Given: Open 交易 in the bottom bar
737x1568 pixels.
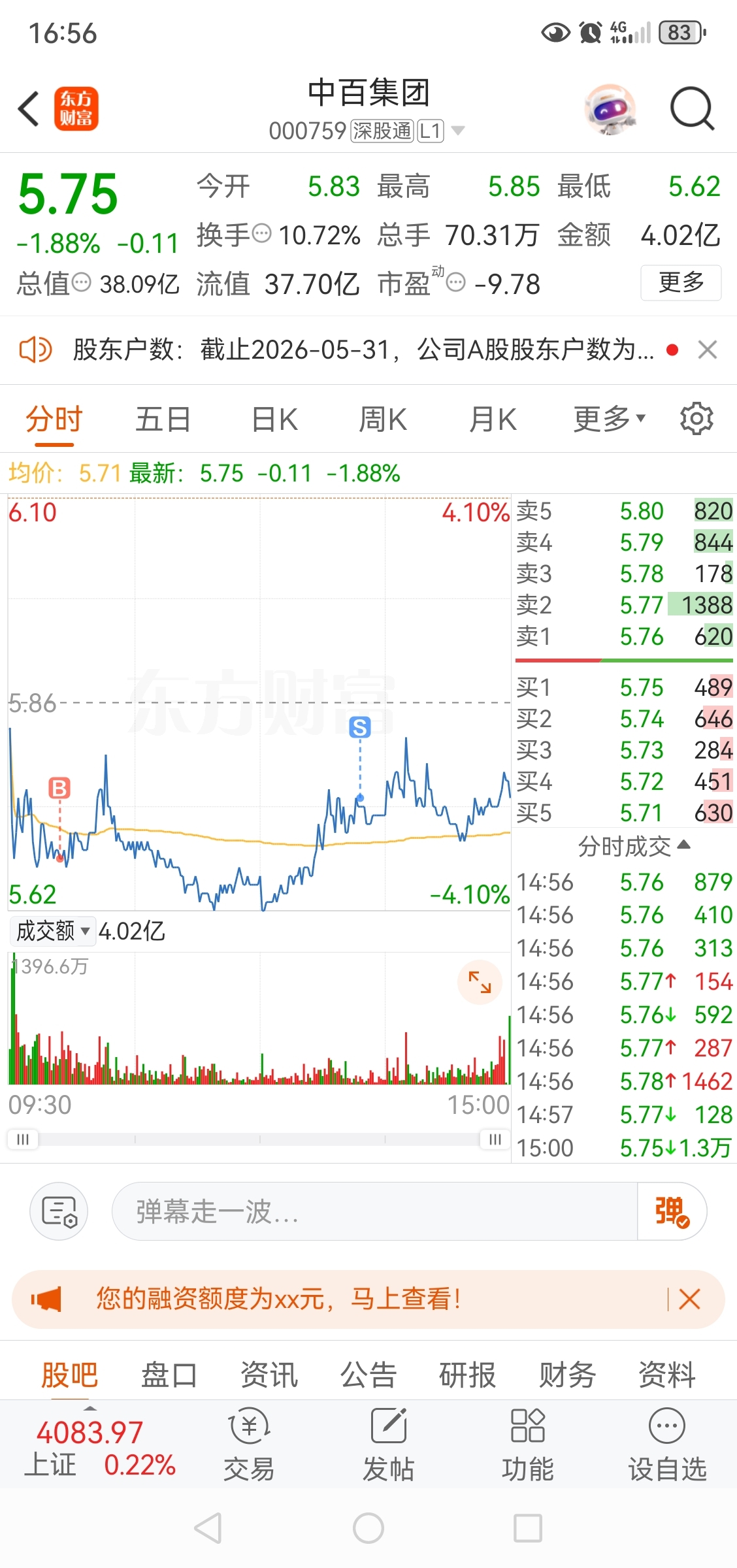Looking at the screenshot, I should (x=249, y=1445).
